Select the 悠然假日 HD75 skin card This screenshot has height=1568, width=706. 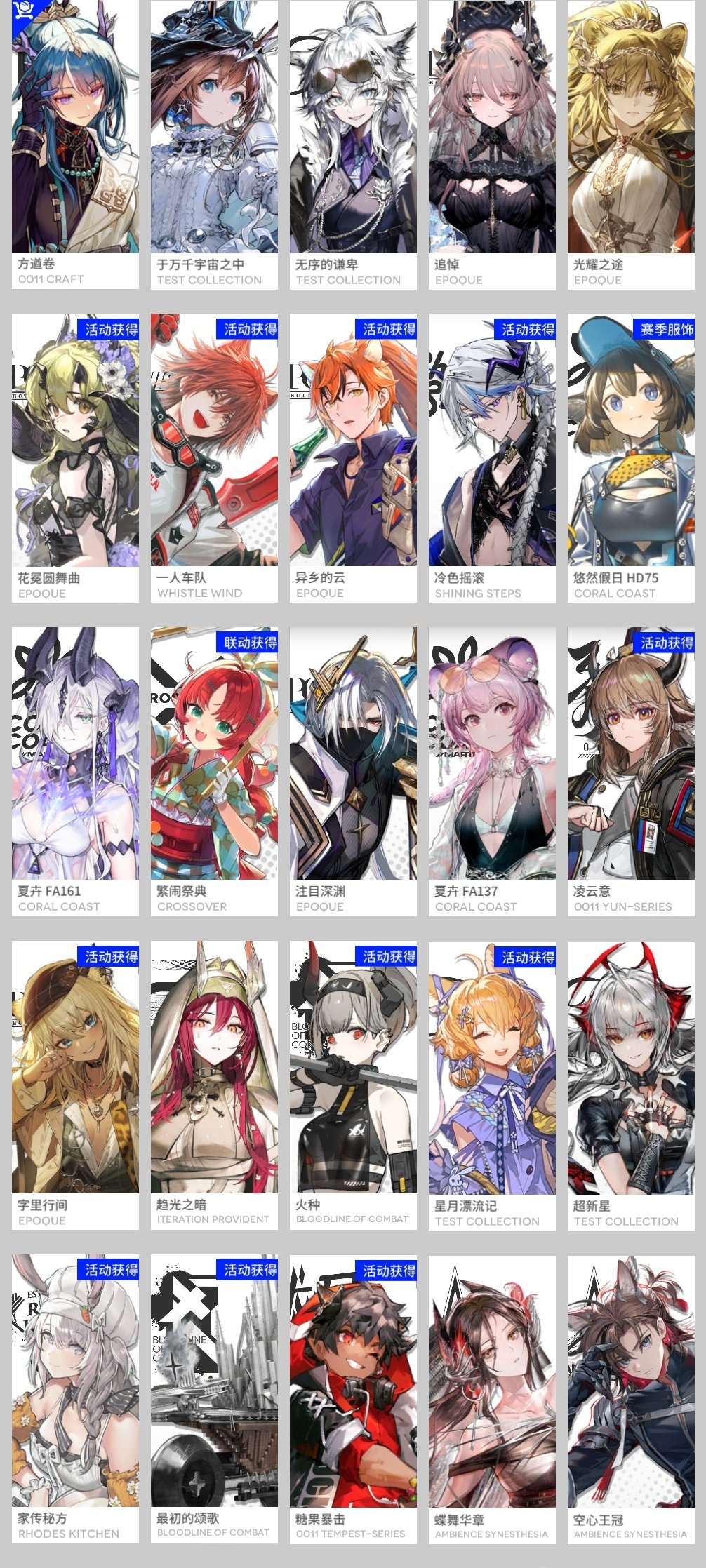[631, 457]
